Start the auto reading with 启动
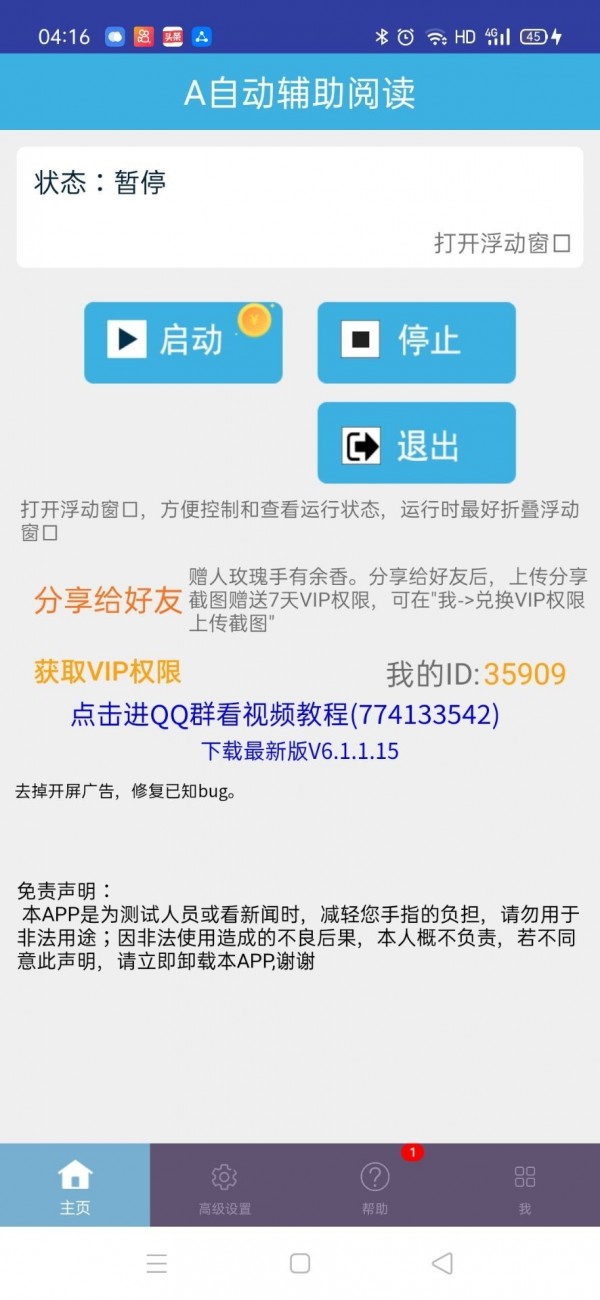Image resolution: width=600 pixels, height=1300 pixels. (183, 342)
